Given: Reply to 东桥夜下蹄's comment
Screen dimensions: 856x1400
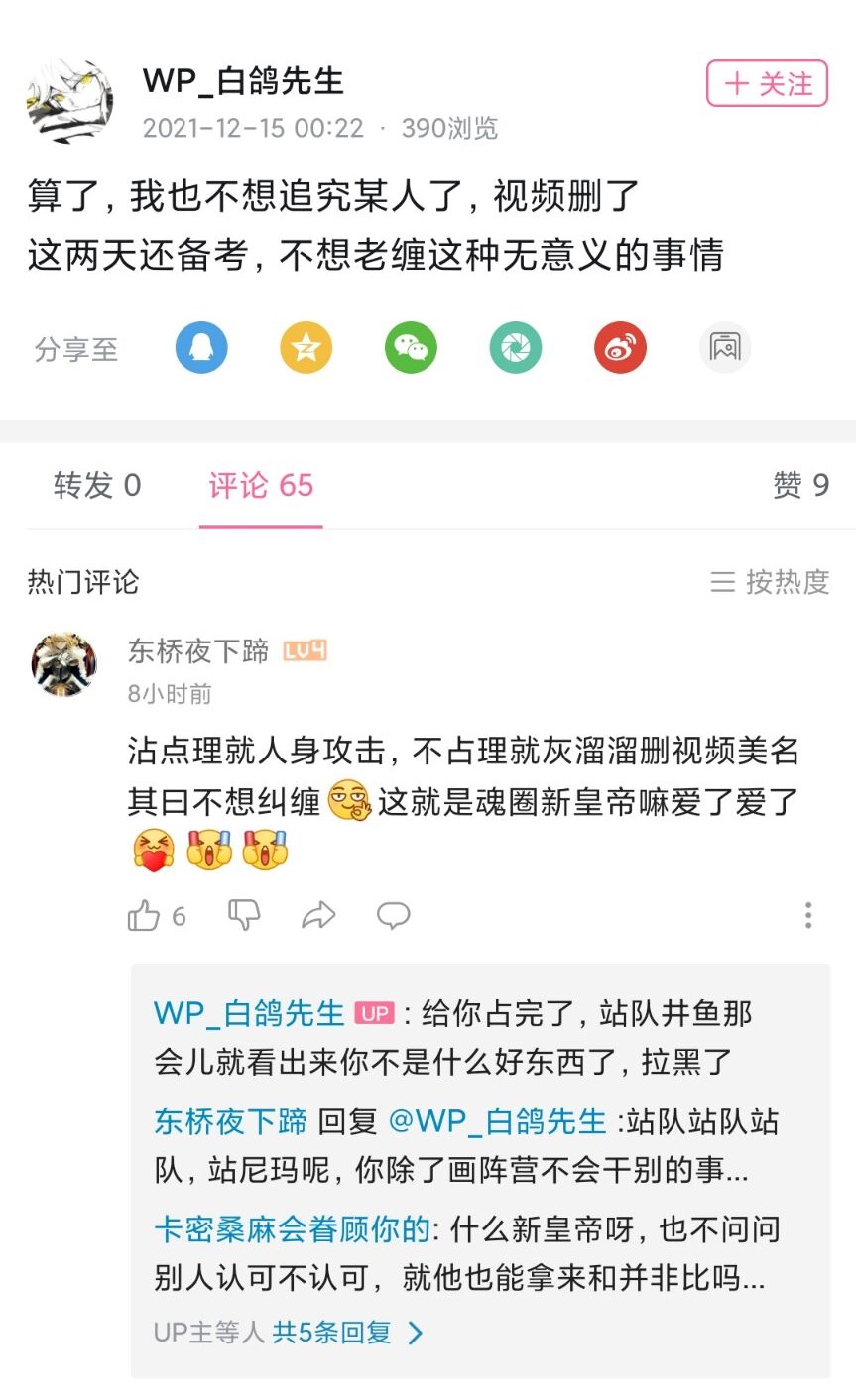Looking at the screenshot, I should (x=393, y=915).
